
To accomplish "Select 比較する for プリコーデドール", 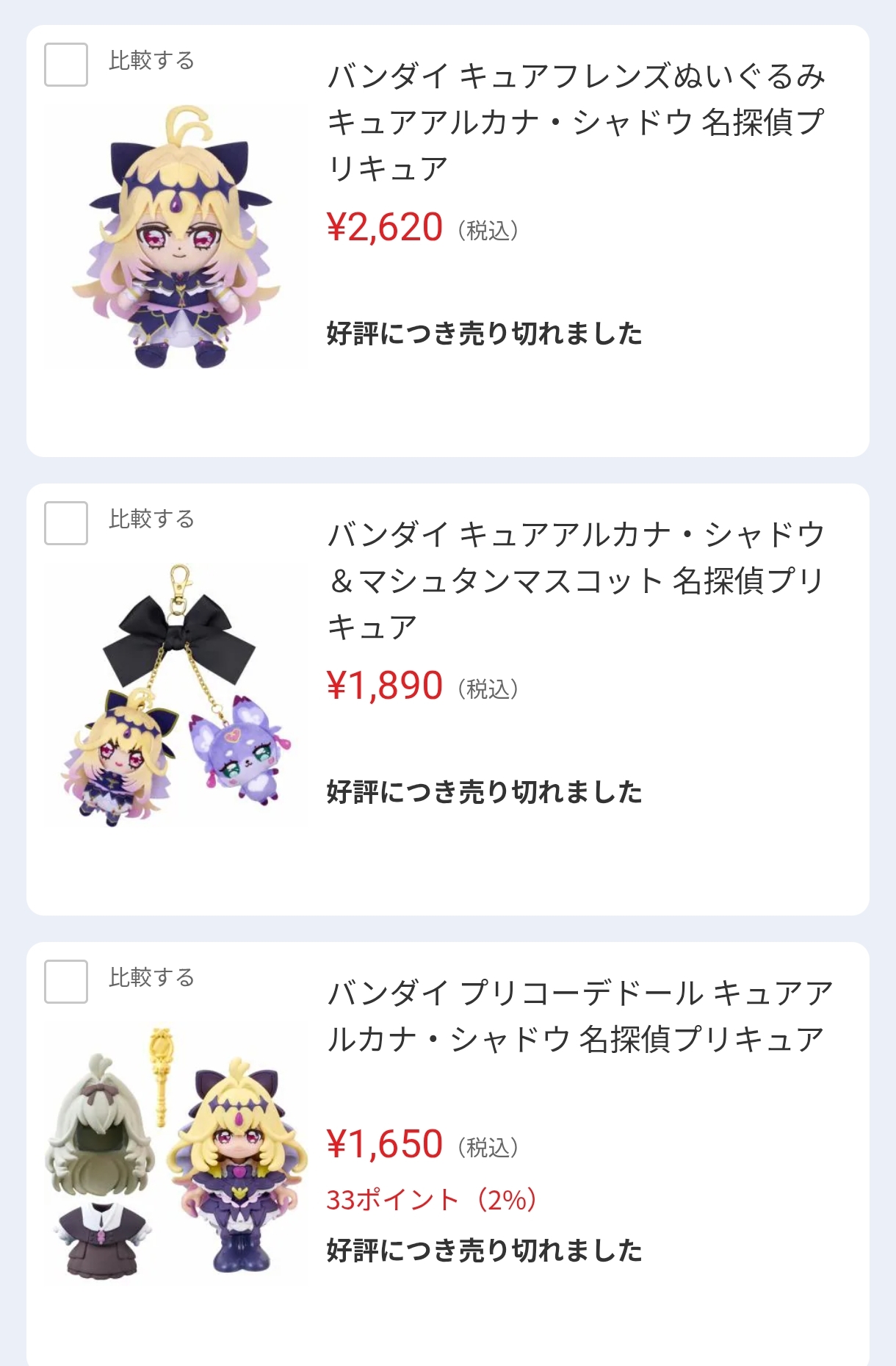I will pyautogui.click(x=66, y=982).
